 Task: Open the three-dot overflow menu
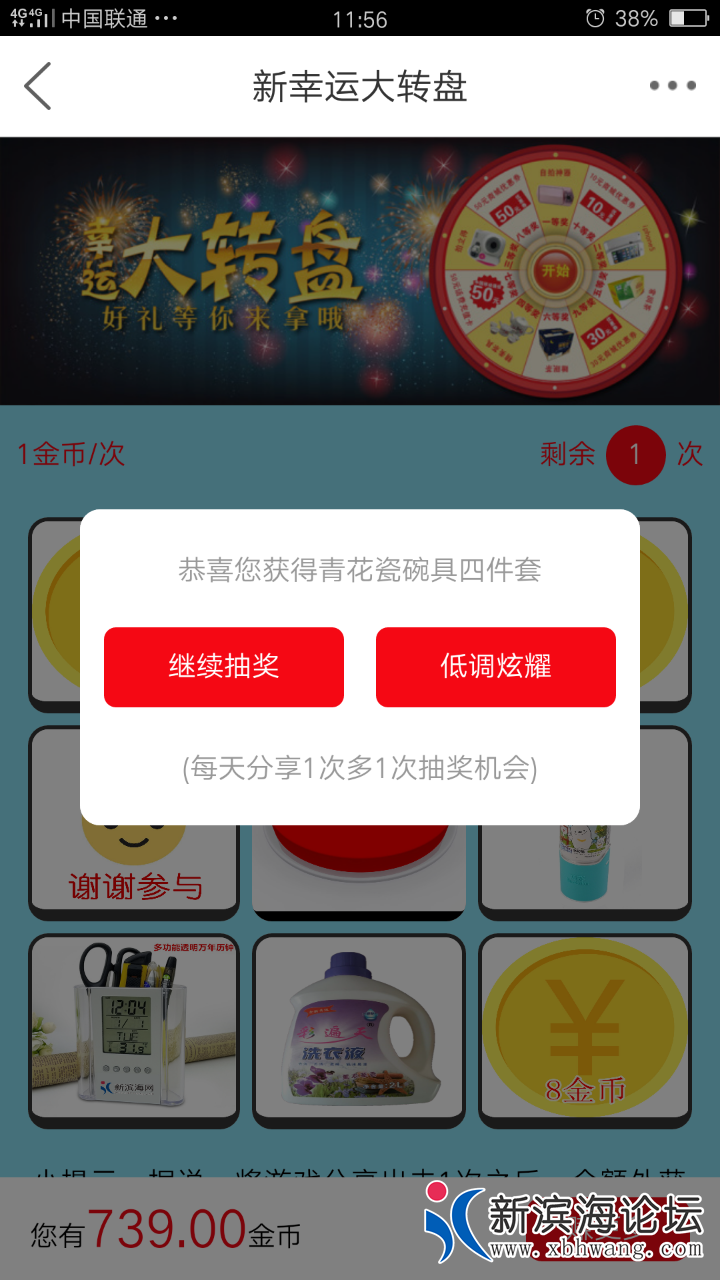pyautogui.click(x=672, y=86)
